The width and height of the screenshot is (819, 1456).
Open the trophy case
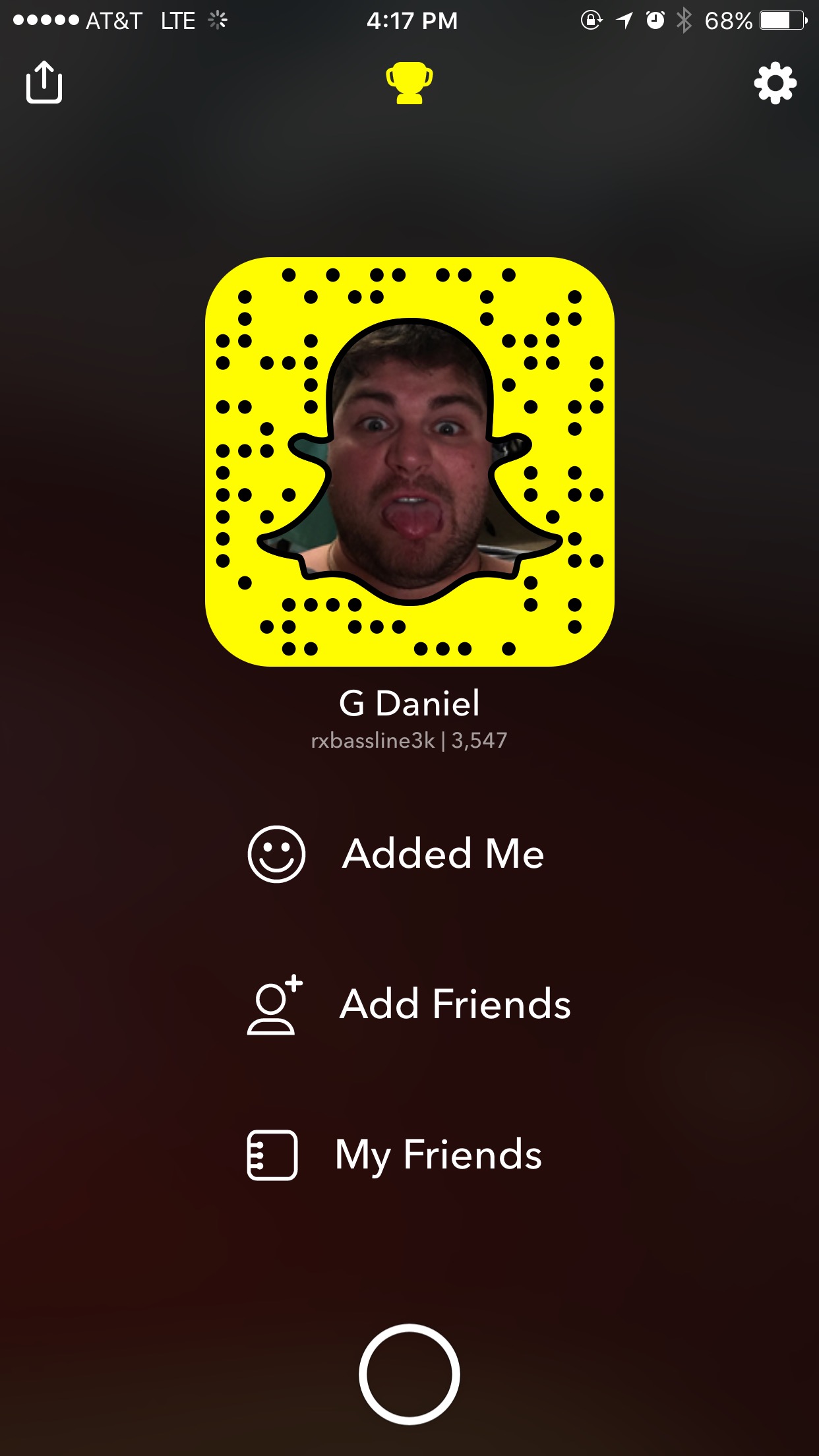click(x=409, y=83)
